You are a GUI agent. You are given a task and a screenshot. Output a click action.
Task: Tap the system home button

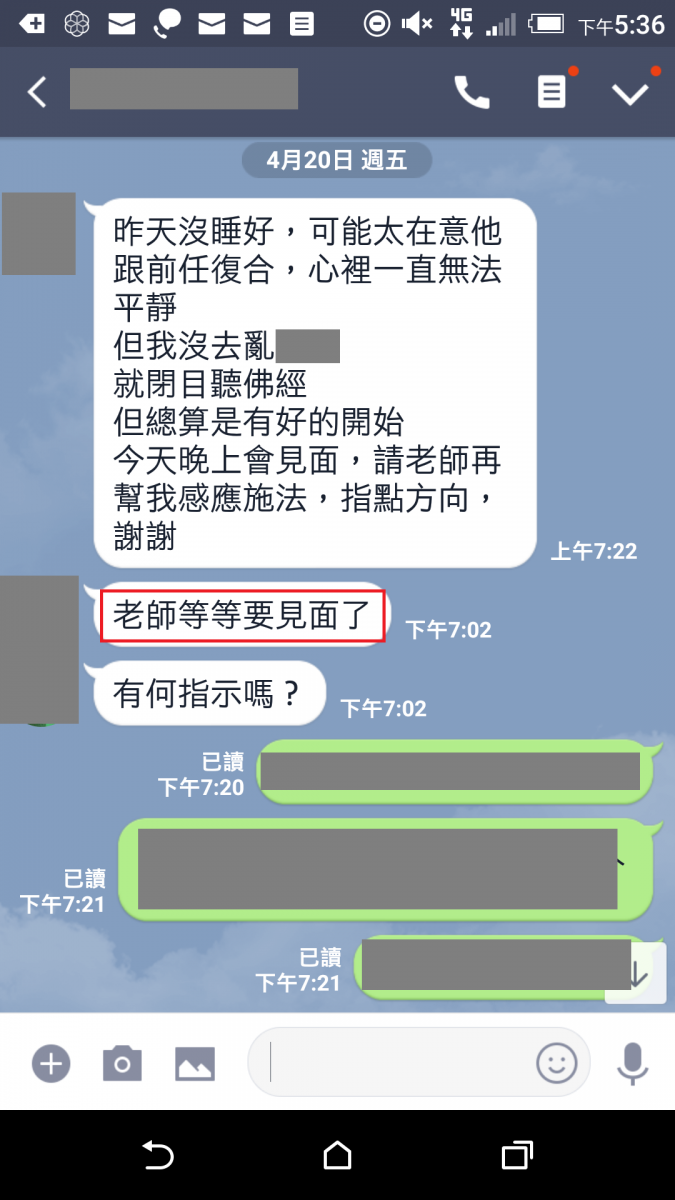(337, 1156)
